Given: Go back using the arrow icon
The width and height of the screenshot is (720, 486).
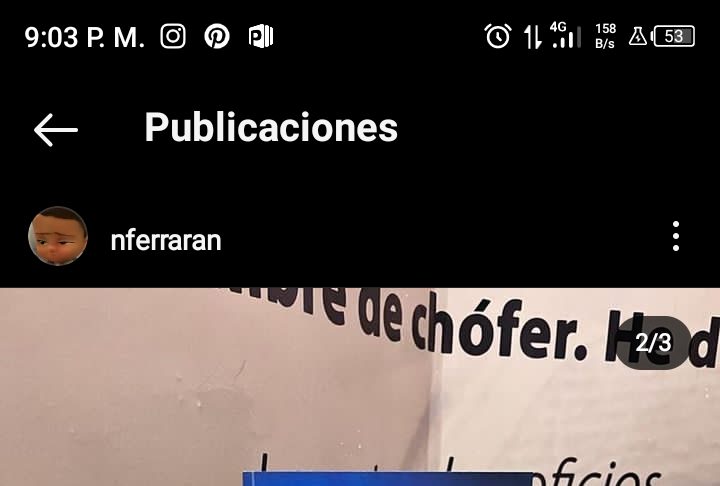Looking at the screenshot, I should click(x=55, y=129).
